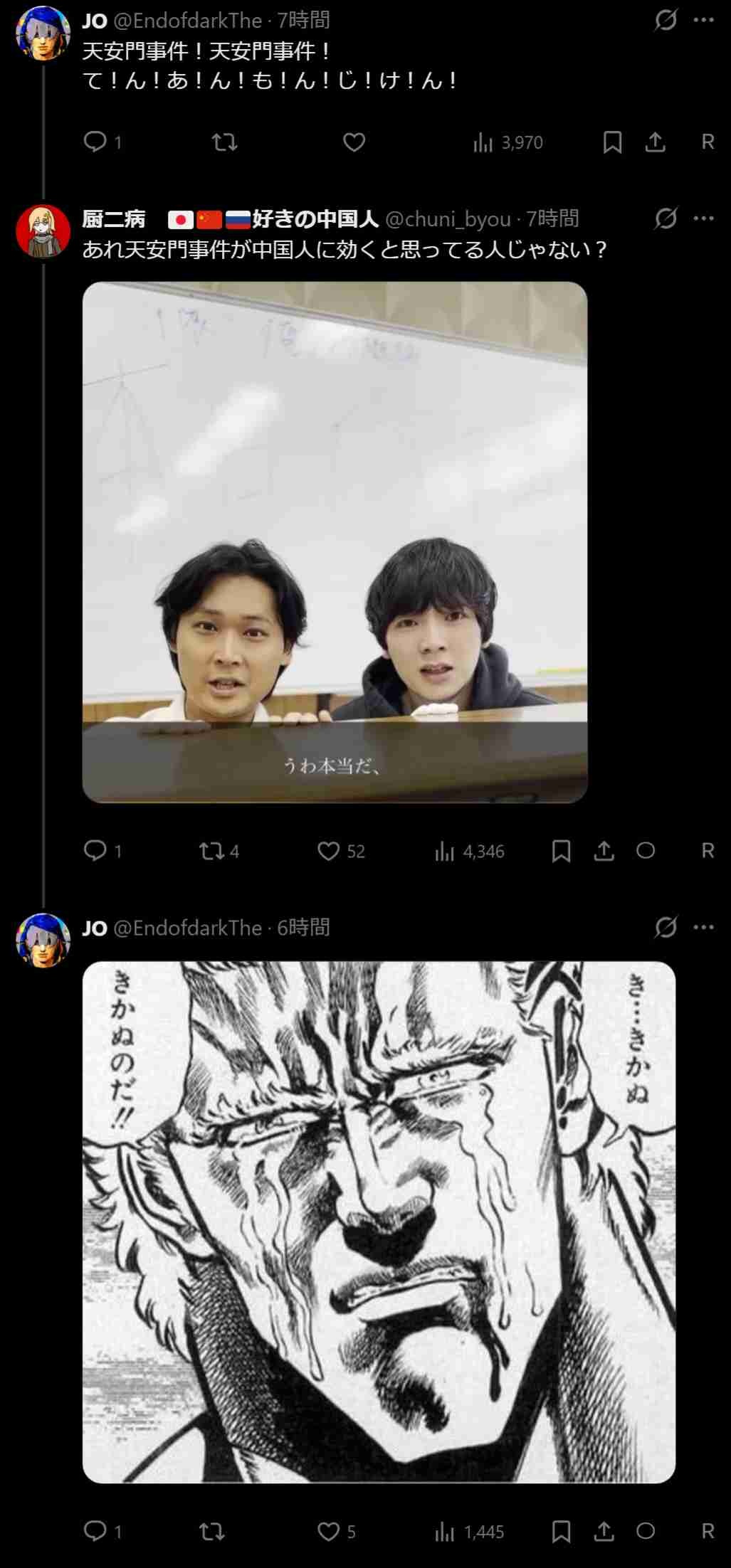This screenshot has height=1568, width=731.
Task: Repost JO's 天安門事件 post
Action: (224, 142)
